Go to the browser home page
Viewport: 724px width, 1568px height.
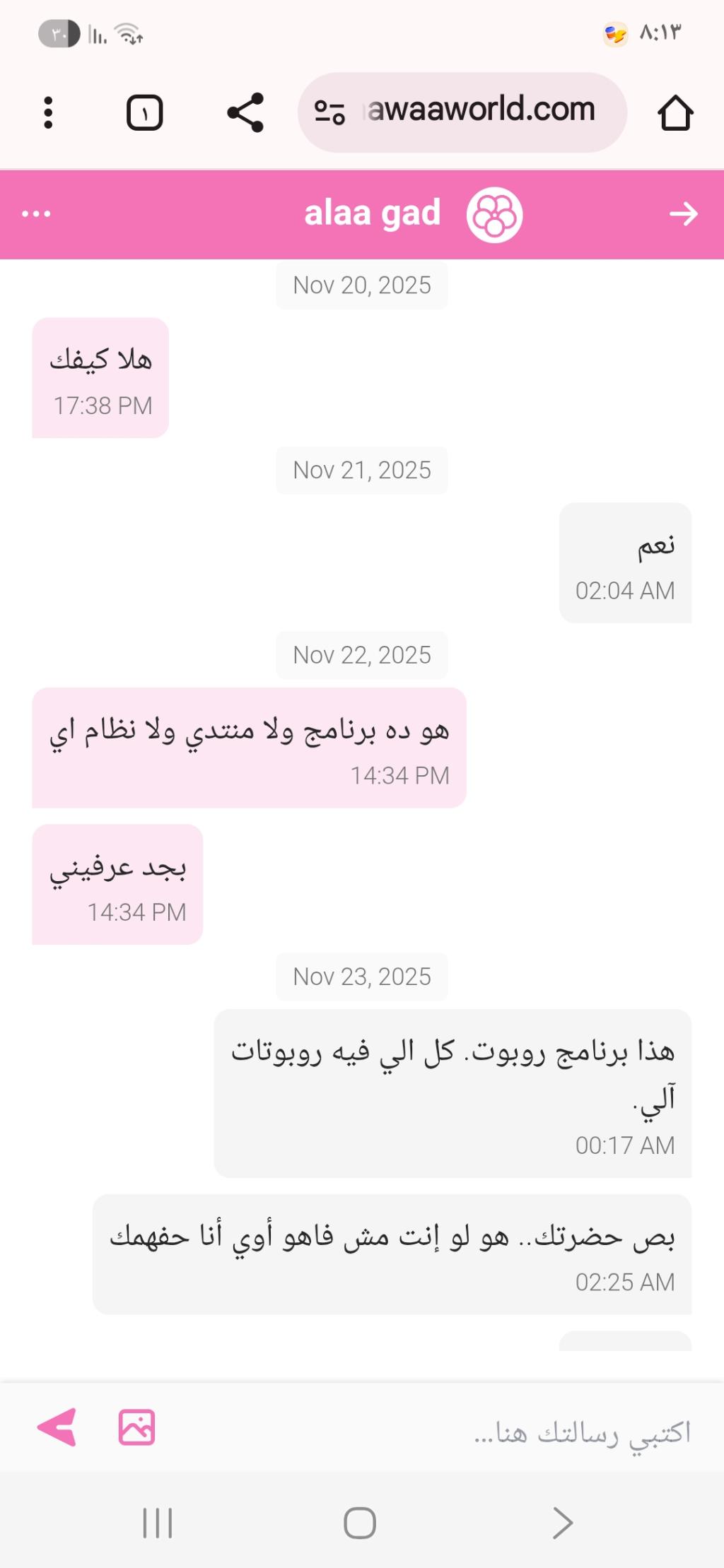[675, 113]
